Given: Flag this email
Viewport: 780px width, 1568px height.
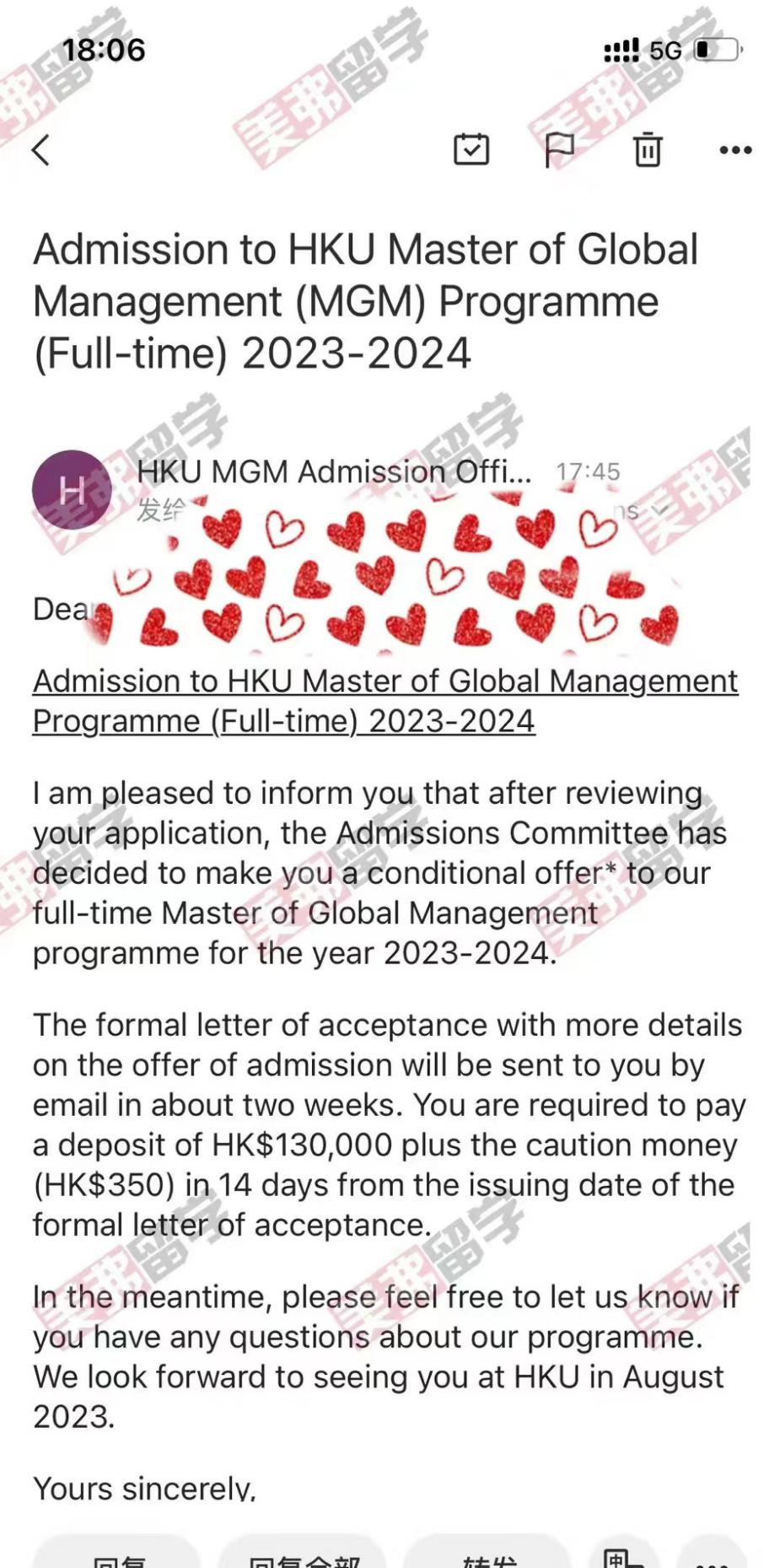Looking at the screenshot, I should click(x=559, y=150).
